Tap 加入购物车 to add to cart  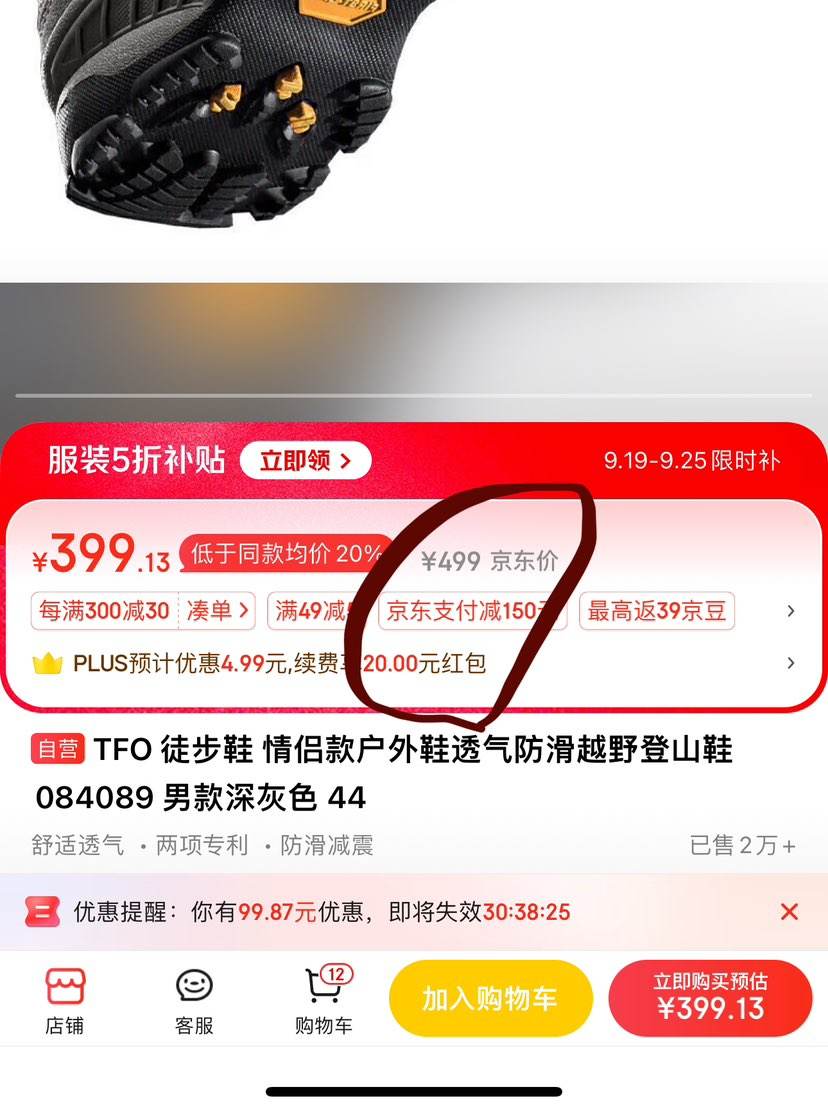(490, 999)
